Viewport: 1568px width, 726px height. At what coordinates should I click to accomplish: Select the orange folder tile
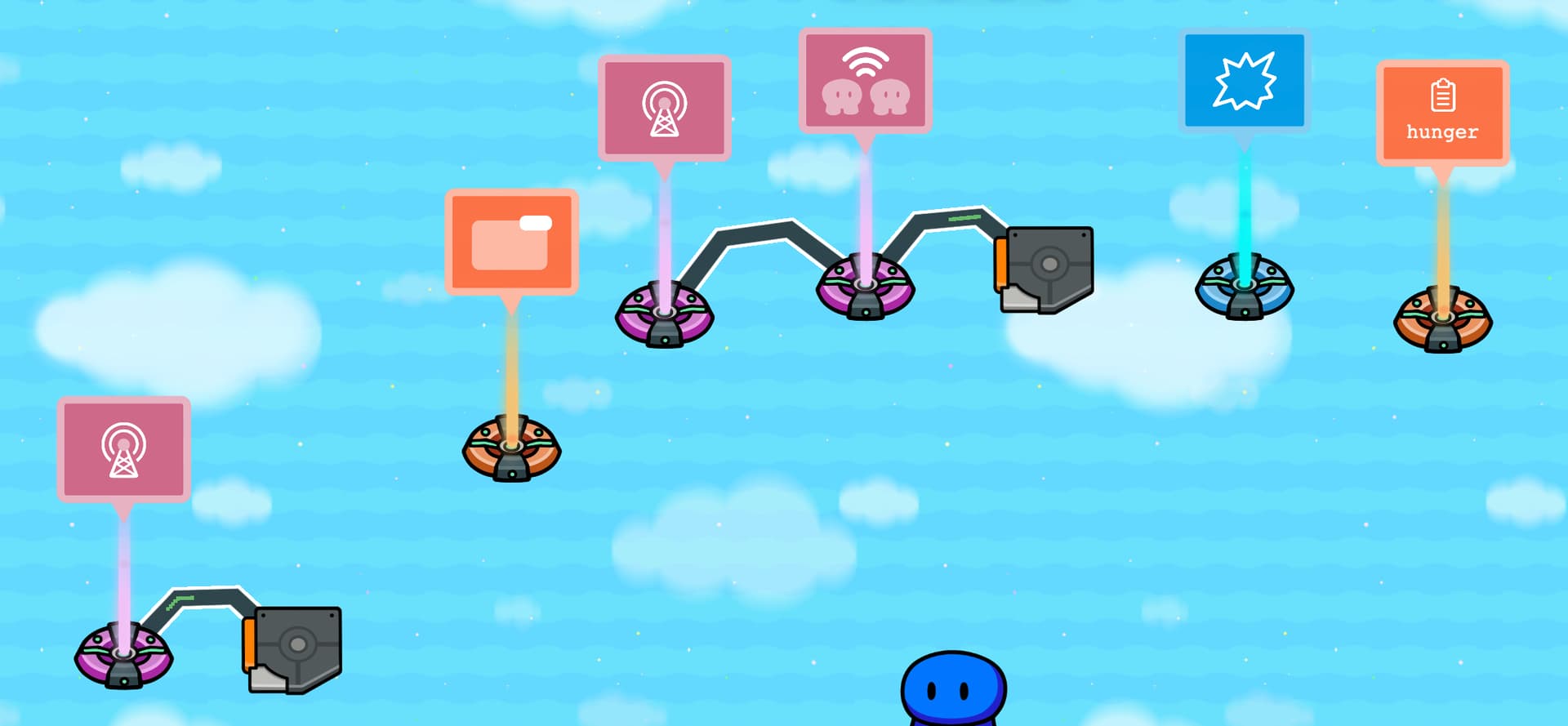[511, 242]
